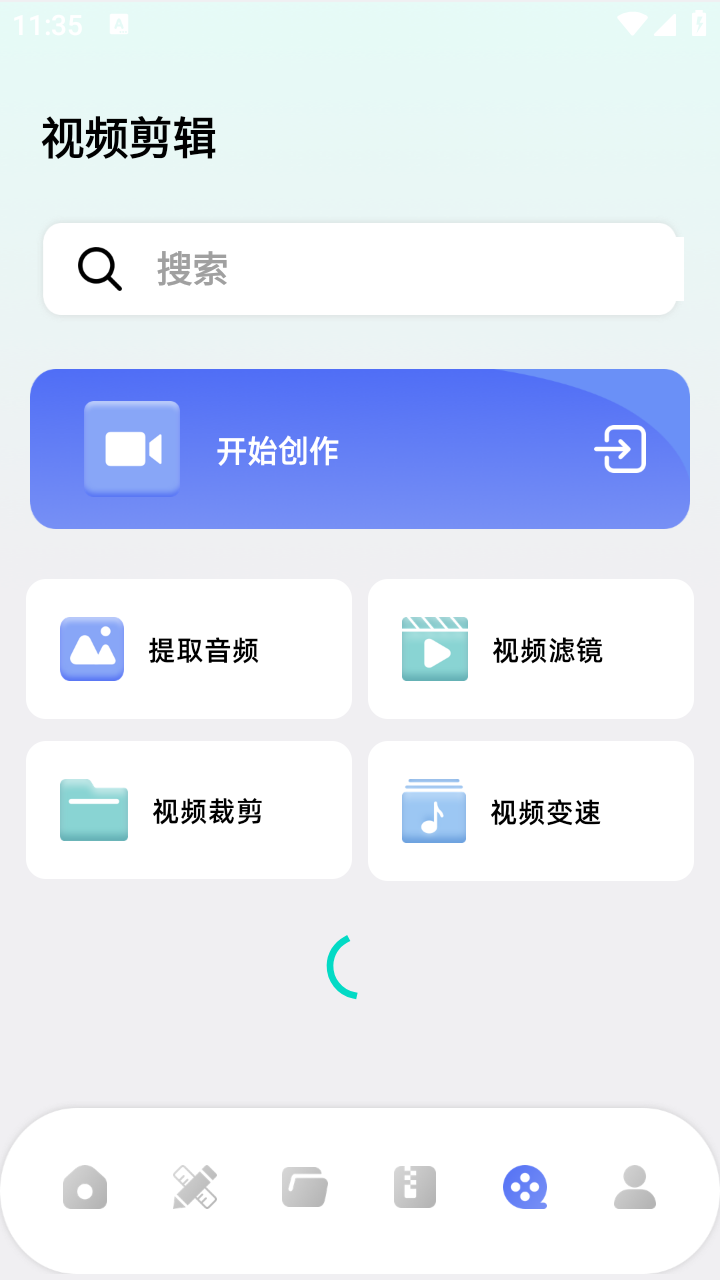Open the profile person icon in bottom bar
The image size is (720, 1280).
coord(634,1187)
